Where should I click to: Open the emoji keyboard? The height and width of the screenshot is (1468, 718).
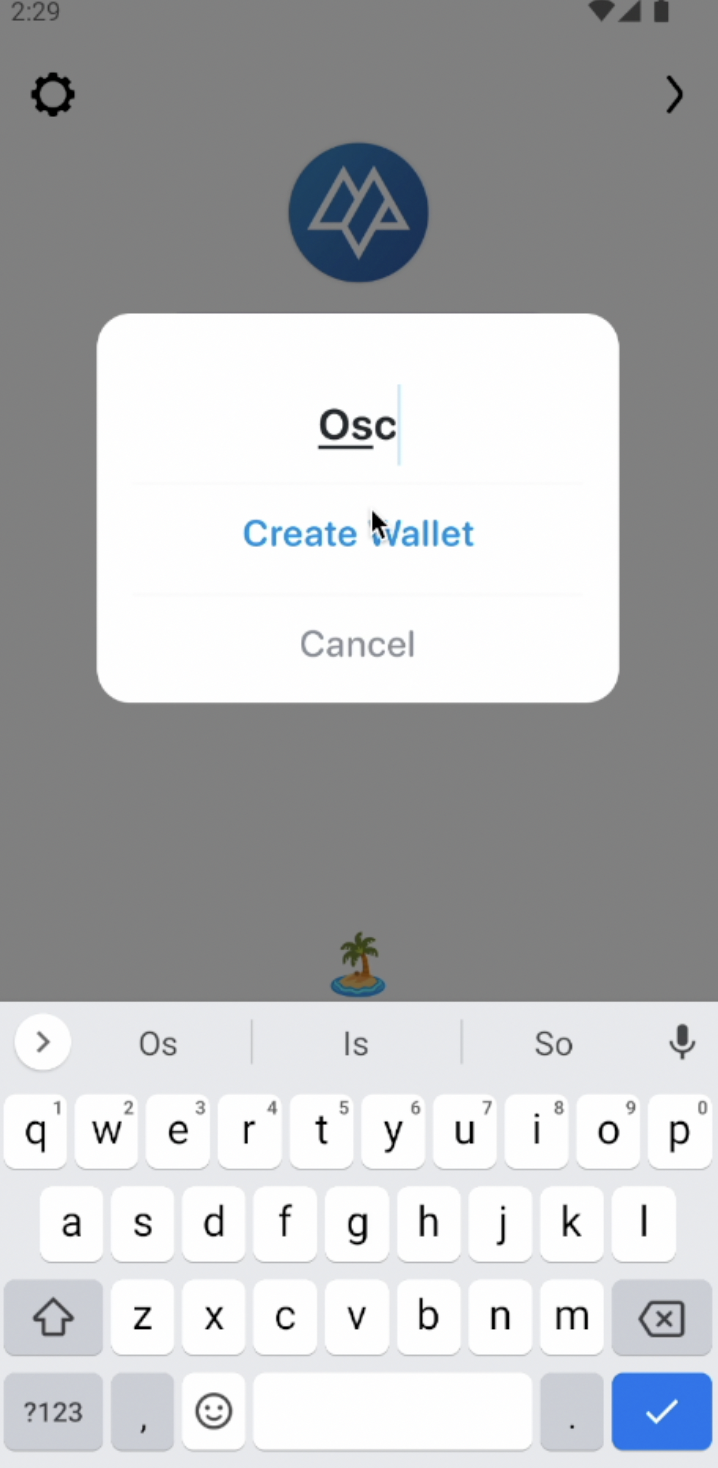(213, 1411)
